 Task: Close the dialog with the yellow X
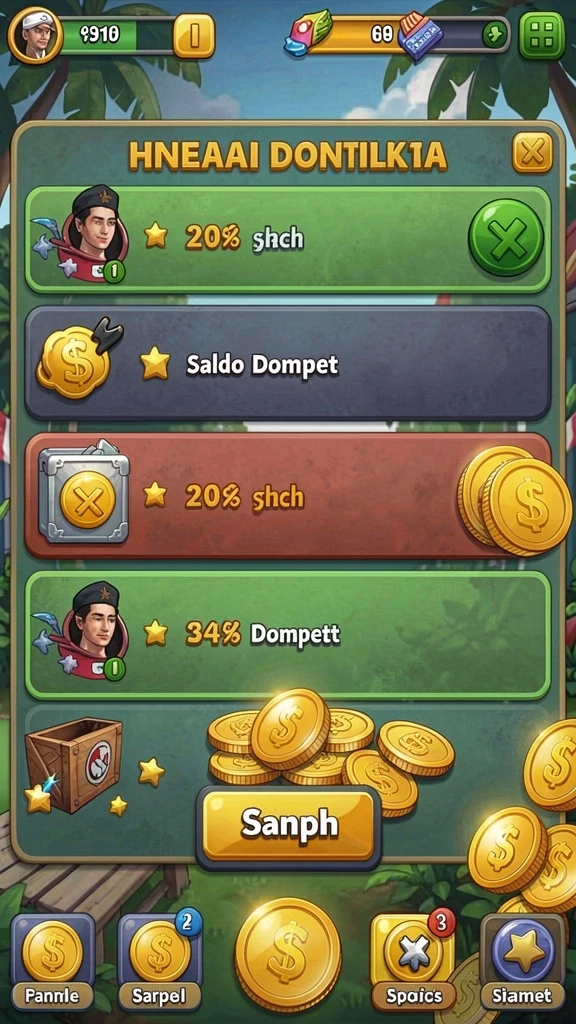tap(532, 153)
